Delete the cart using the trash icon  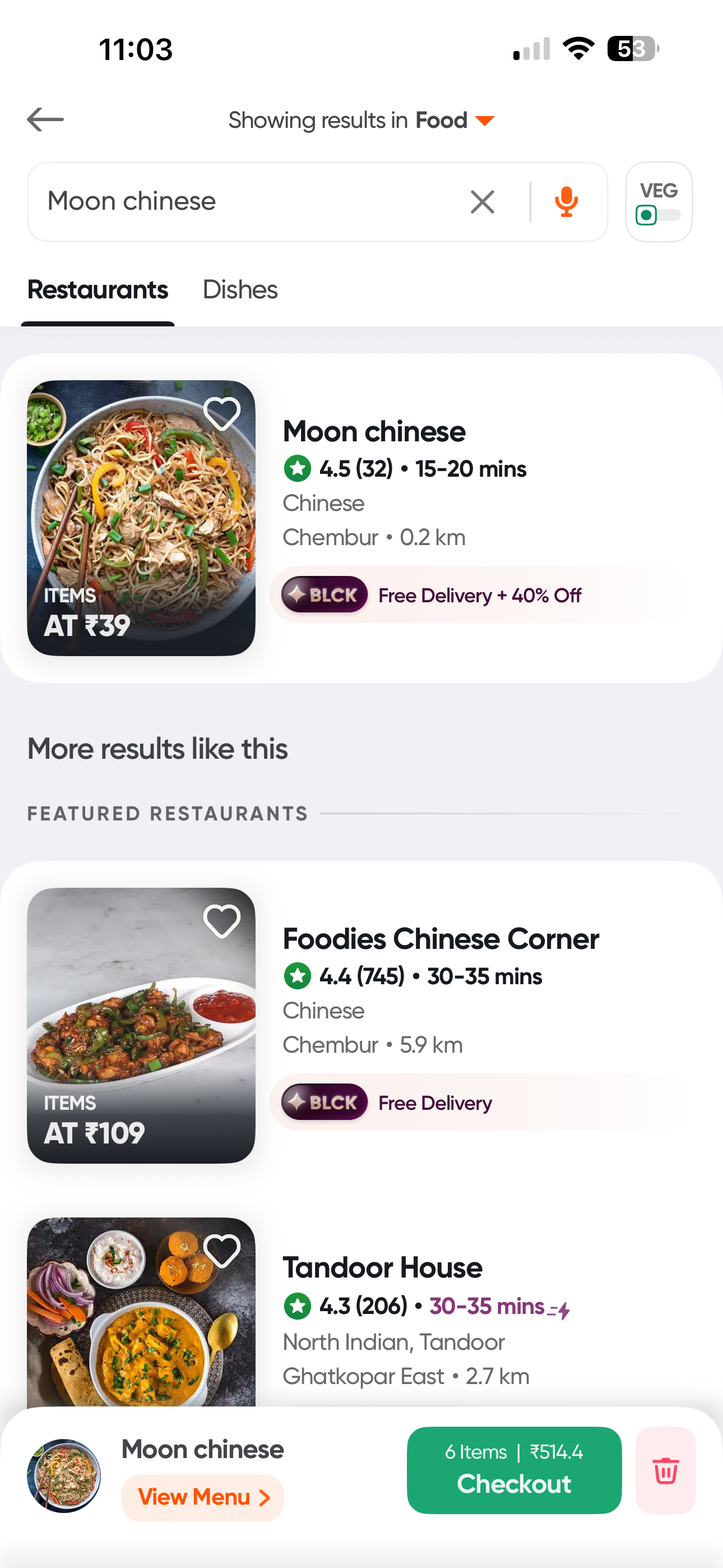point(665,1470)
